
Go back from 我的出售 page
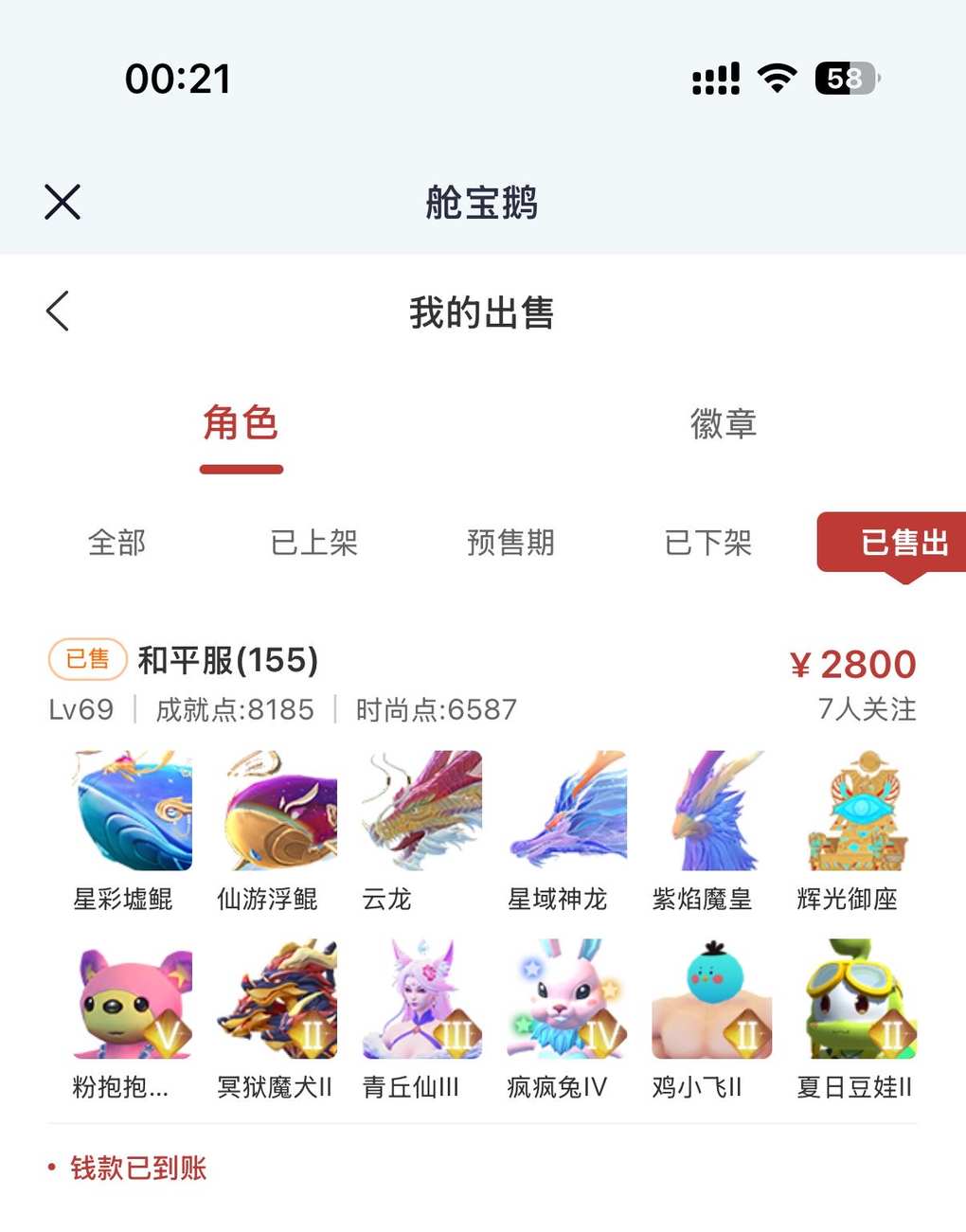click(58, 312)
